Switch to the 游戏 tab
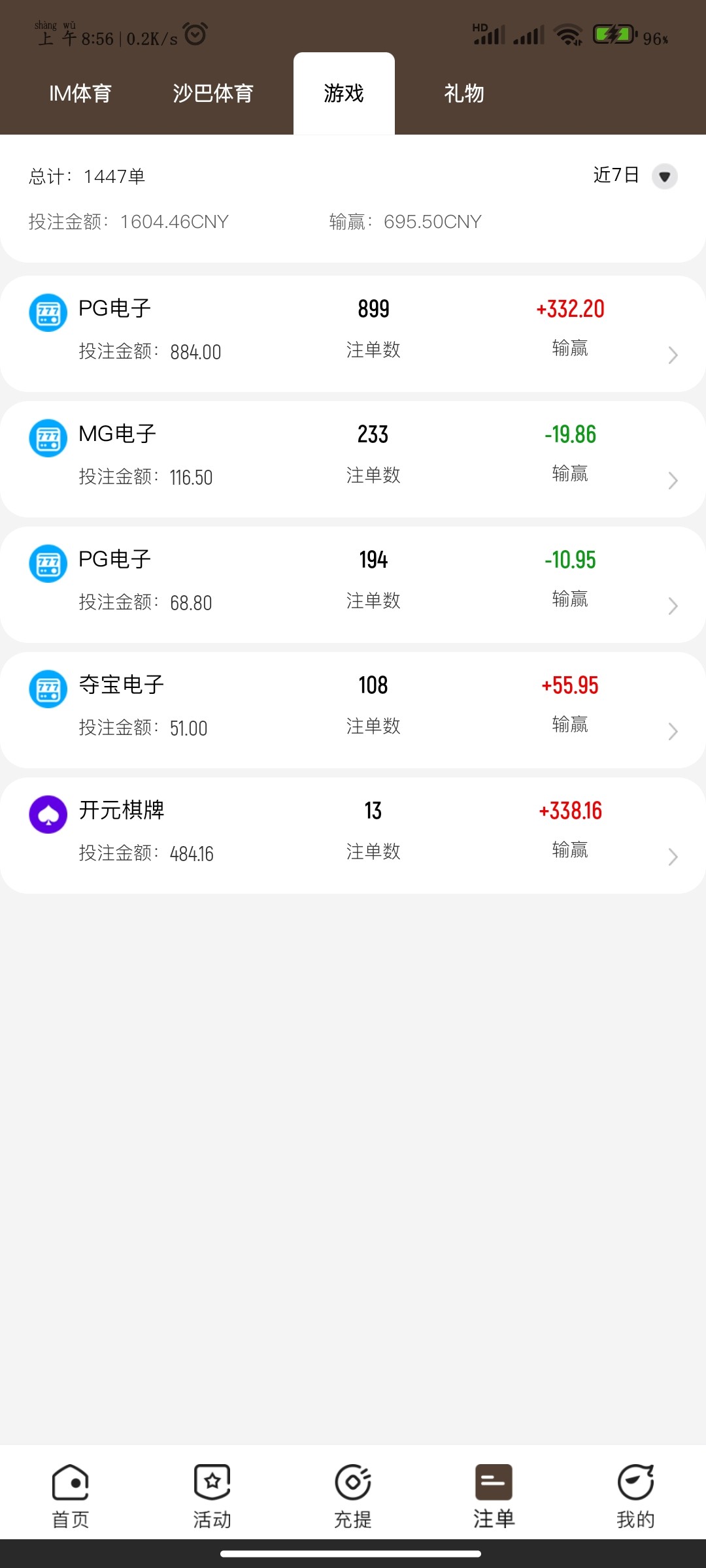This screenshot has width=706, height=1568. pos(344,93)
